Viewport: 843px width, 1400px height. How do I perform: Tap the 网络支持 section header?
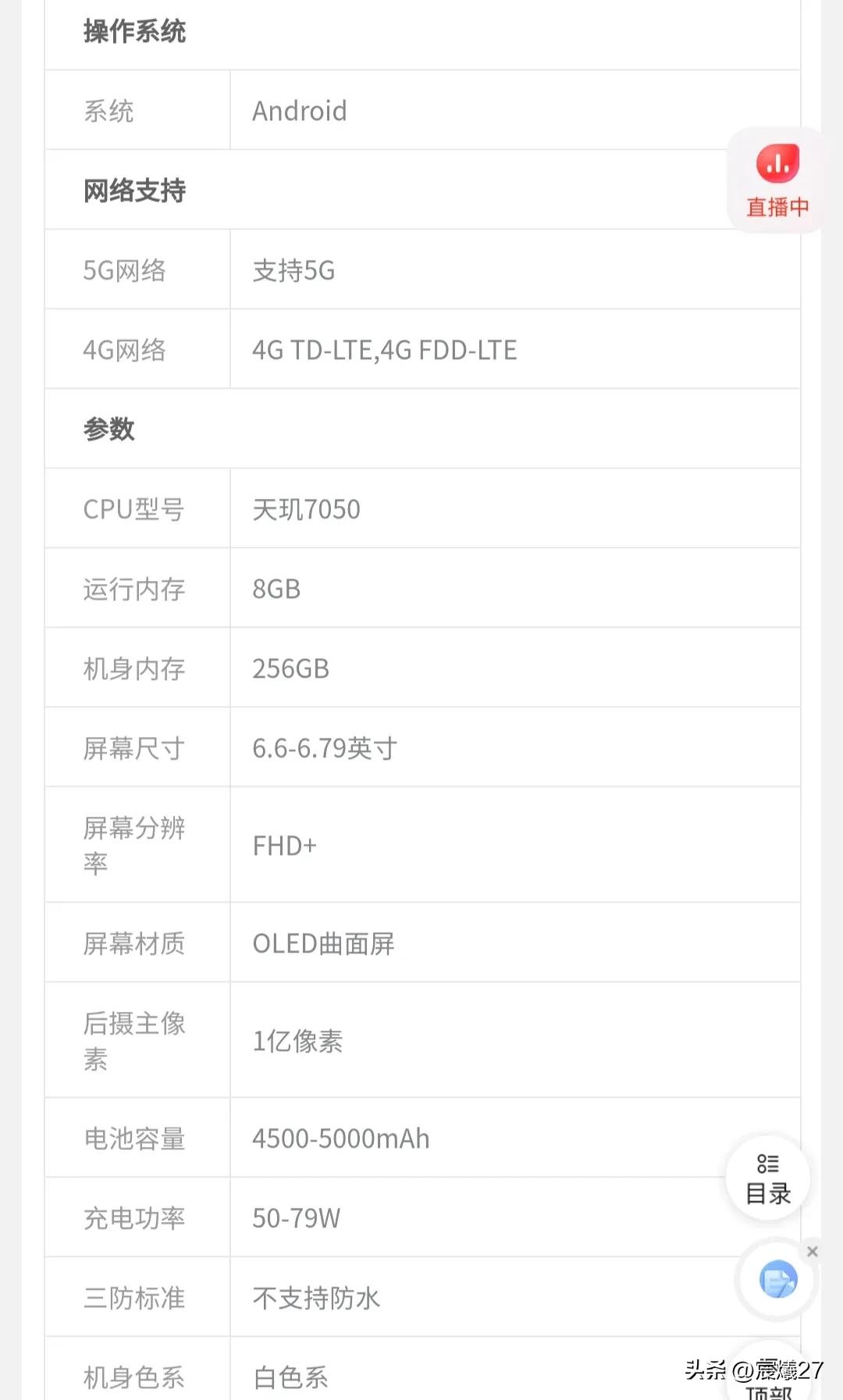coord(134,190)
